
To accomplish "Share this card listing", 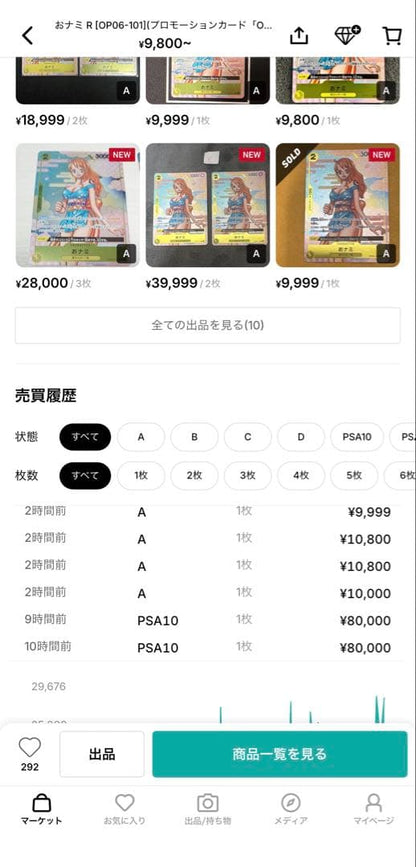I will (x=299, y=35).
